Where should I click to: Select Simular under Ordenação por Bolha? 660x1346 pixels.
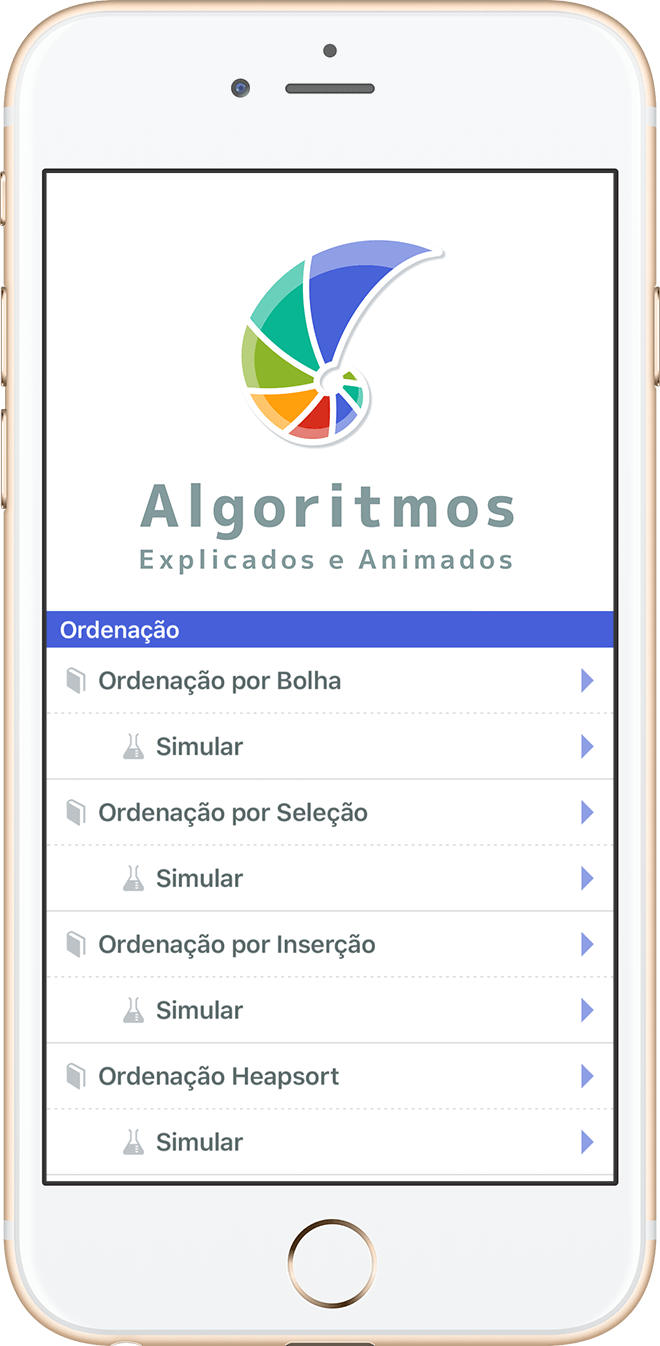[x=199, y=747]
